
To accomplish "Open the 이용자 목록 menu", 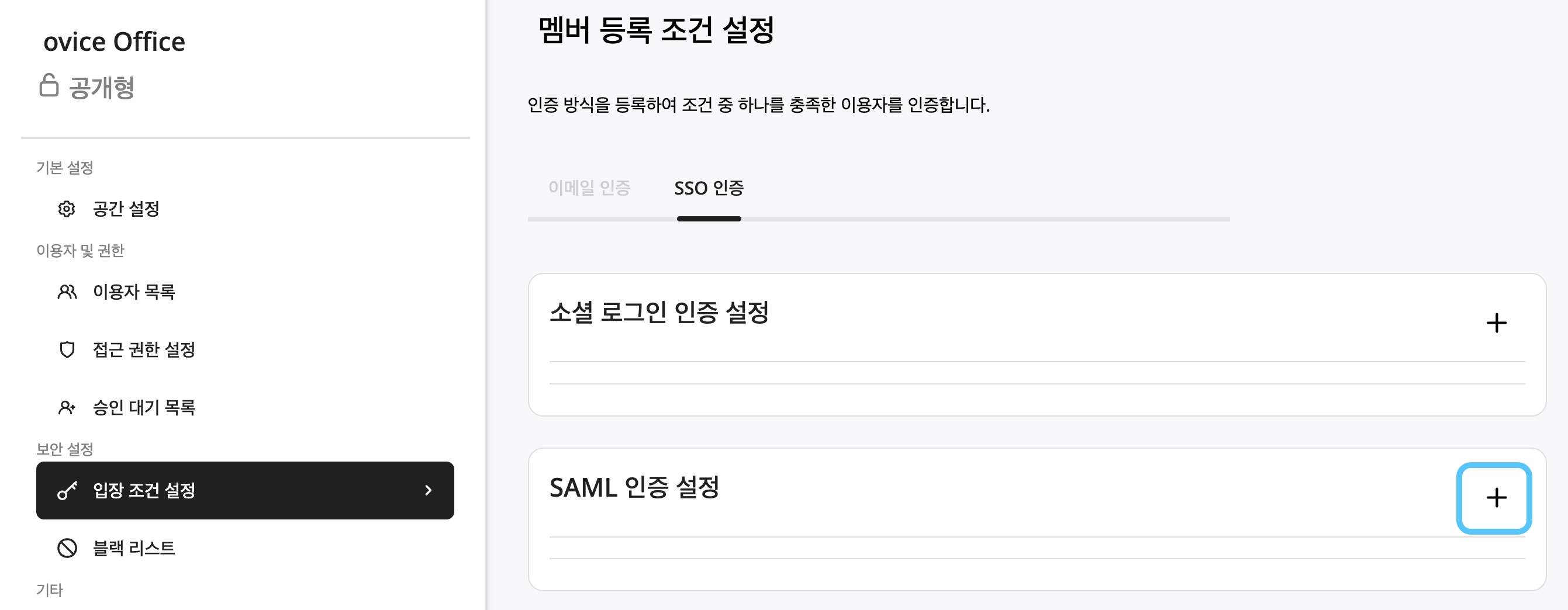I will [133, 292].
